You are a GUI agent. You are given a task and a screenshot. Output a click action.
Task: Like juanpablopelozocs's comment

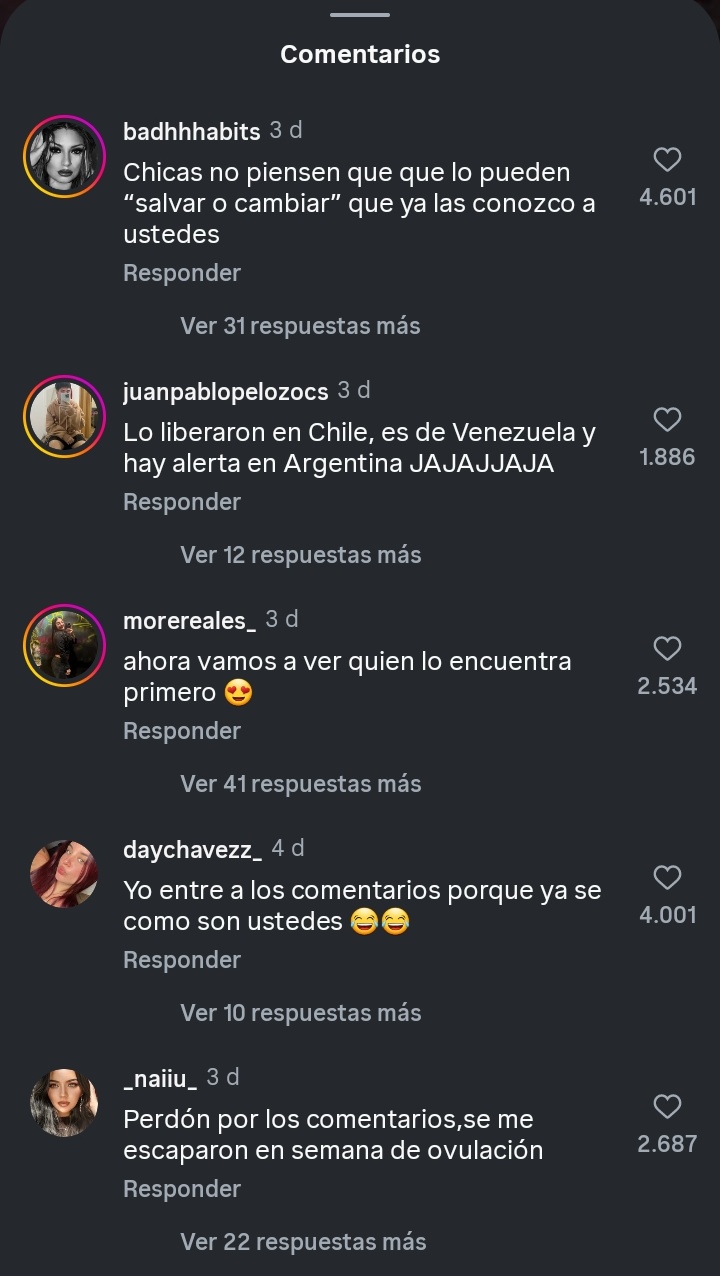(x=667, y=419)
